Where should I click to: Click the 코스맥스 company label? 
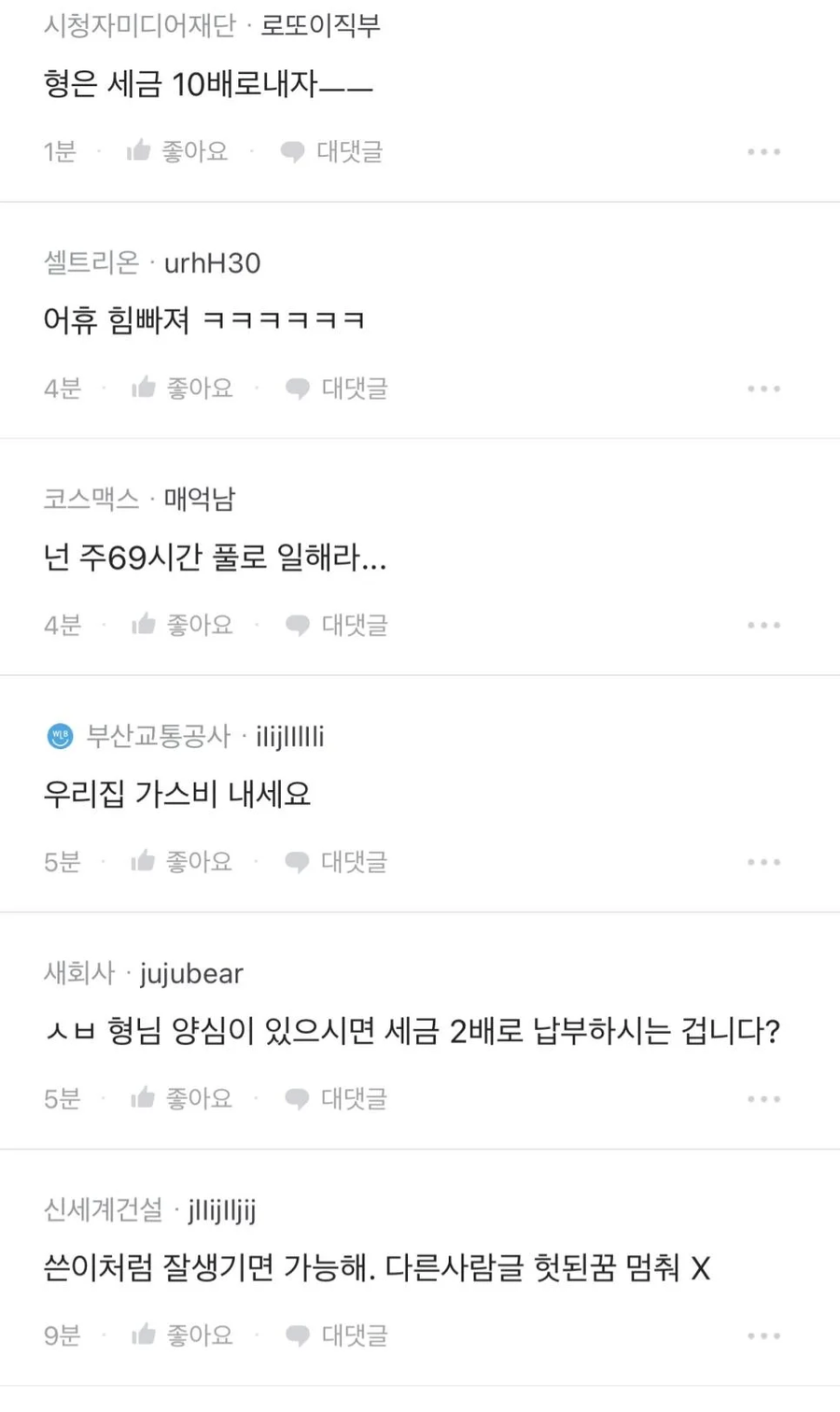coord(91,500)
